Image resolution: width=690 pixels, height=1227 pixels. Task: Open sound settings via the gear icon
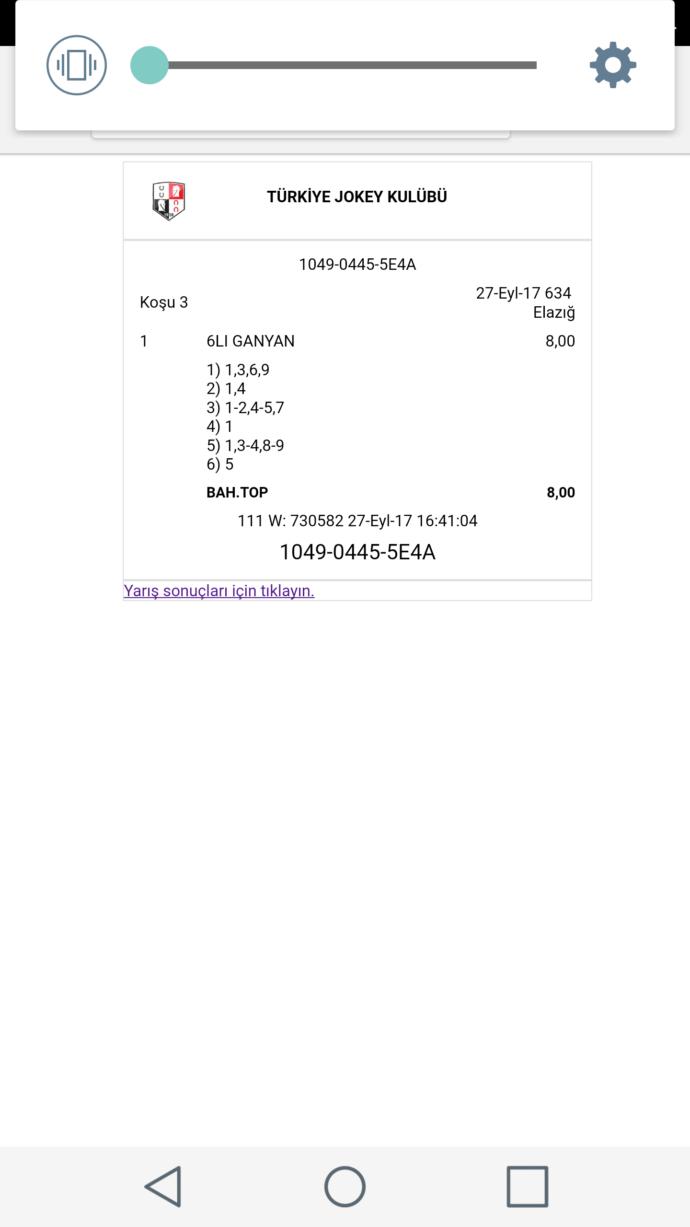[613, 65]
